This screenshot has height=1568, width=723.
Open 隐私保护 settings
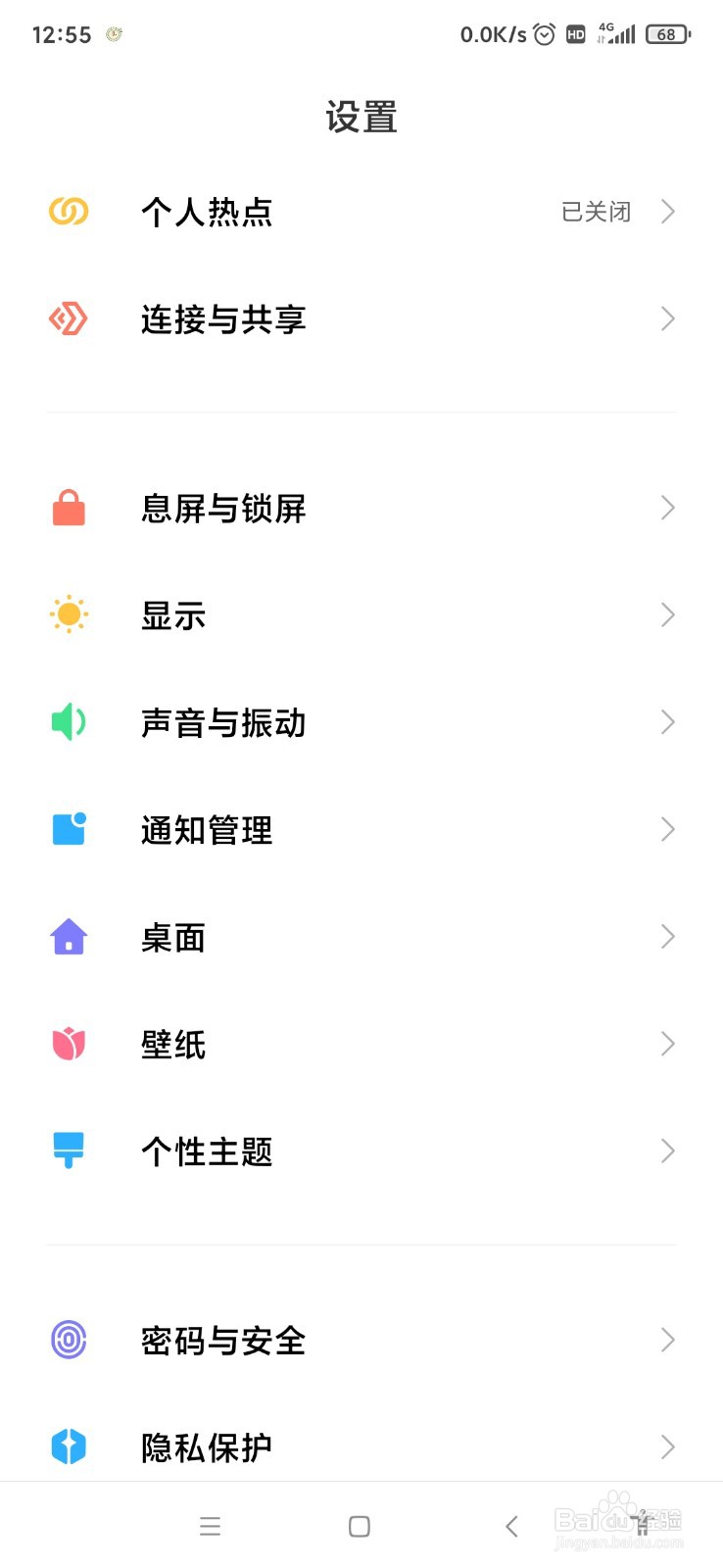tap(361, 1446)
